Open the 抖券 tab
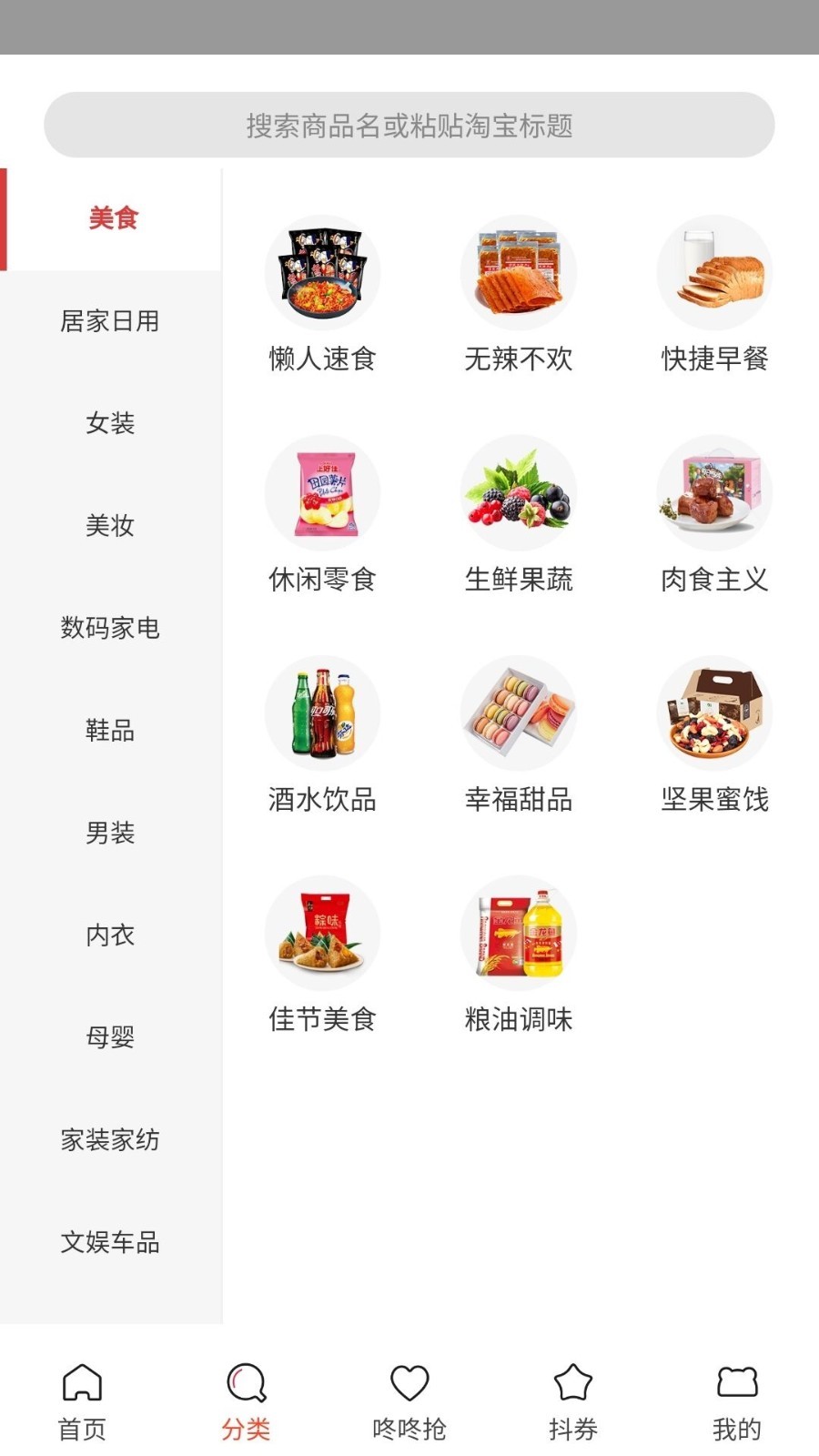The height and width of the screenshot is (1456, 819). [573, 1401]
